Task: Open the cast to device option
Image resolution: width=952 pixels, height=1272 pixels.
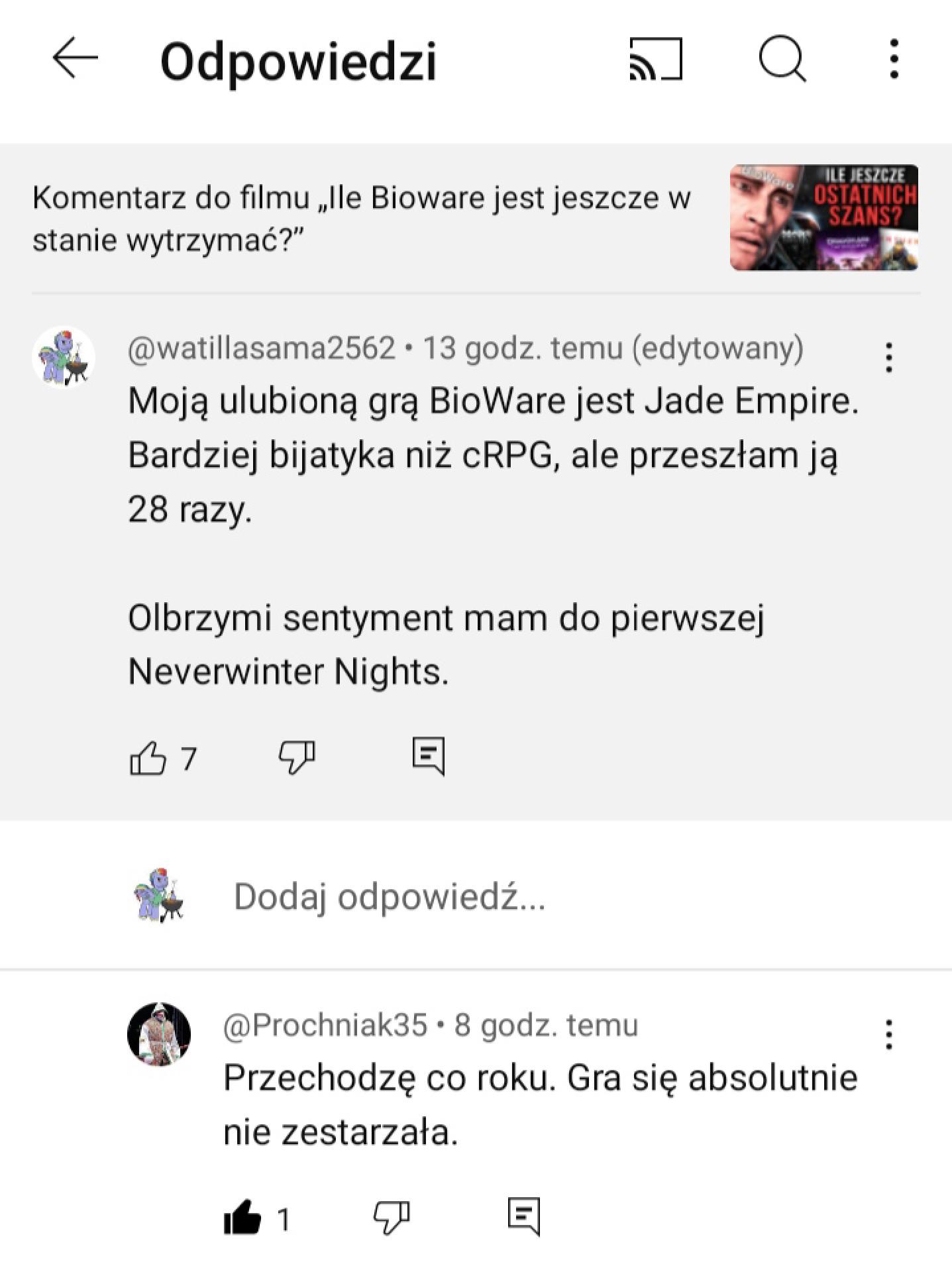Action: pos(655,59)
